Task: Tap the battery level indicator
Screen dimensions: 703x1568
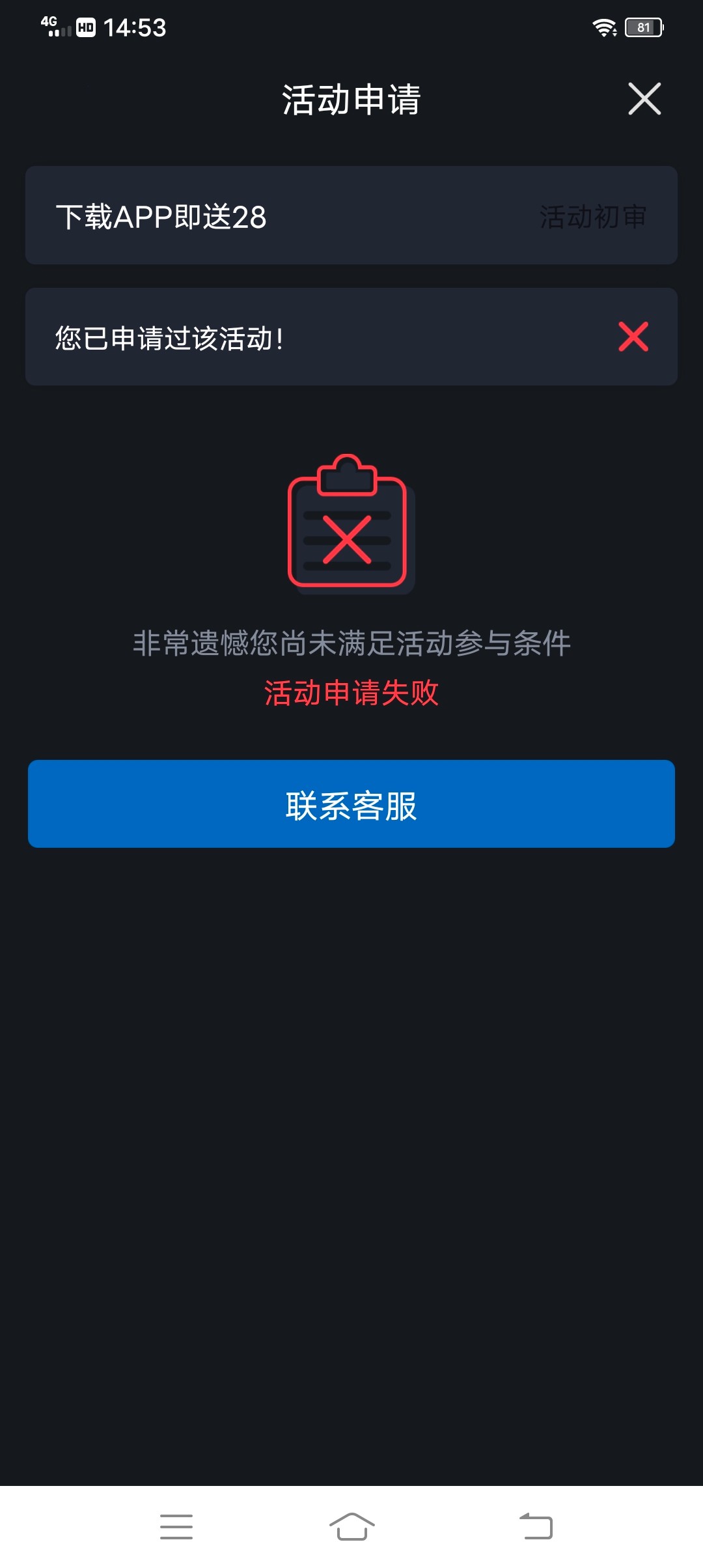Action: tap(643, 27)
